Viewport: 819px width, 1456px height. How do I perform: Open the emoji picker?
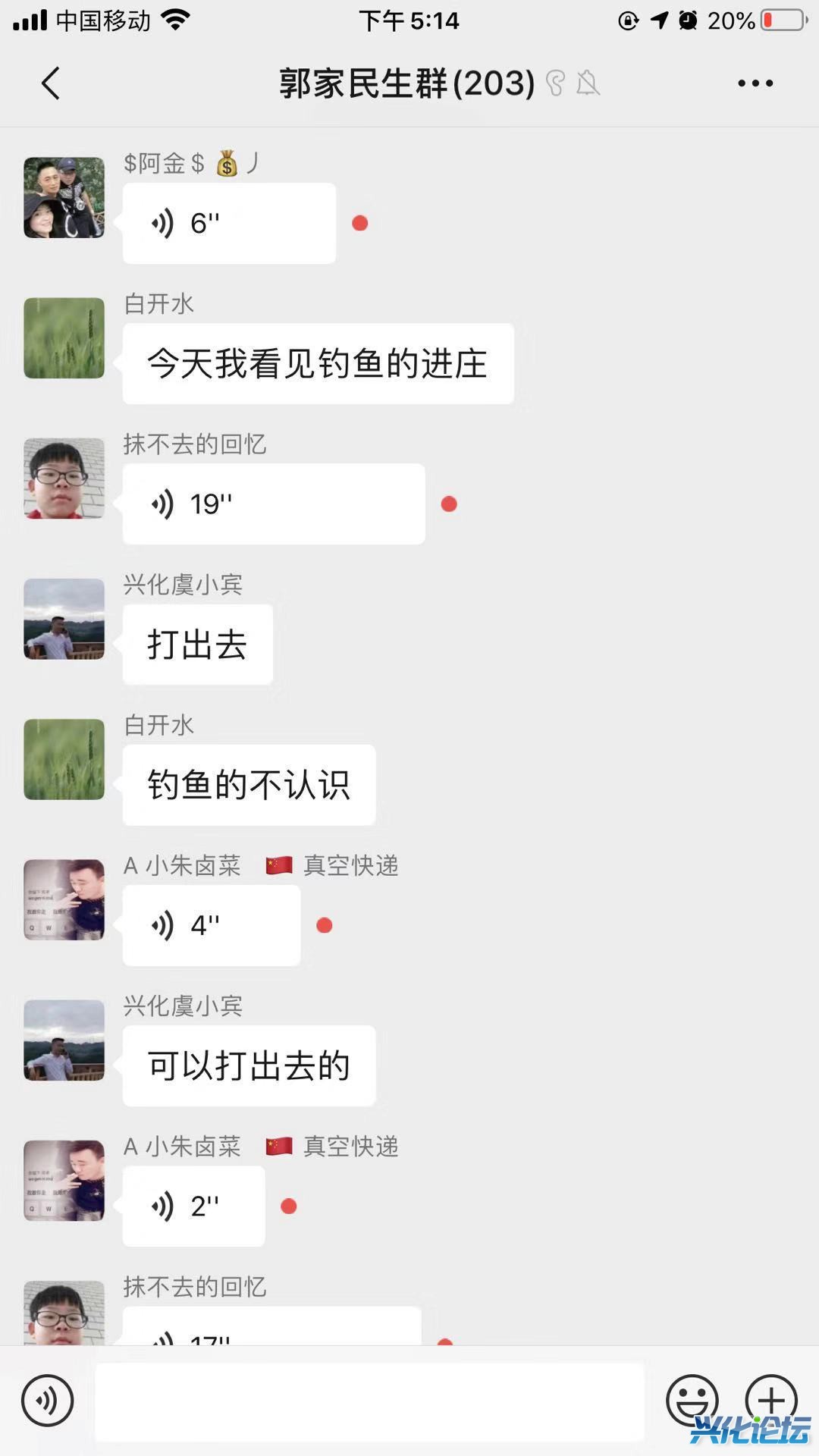(692, 1401)
